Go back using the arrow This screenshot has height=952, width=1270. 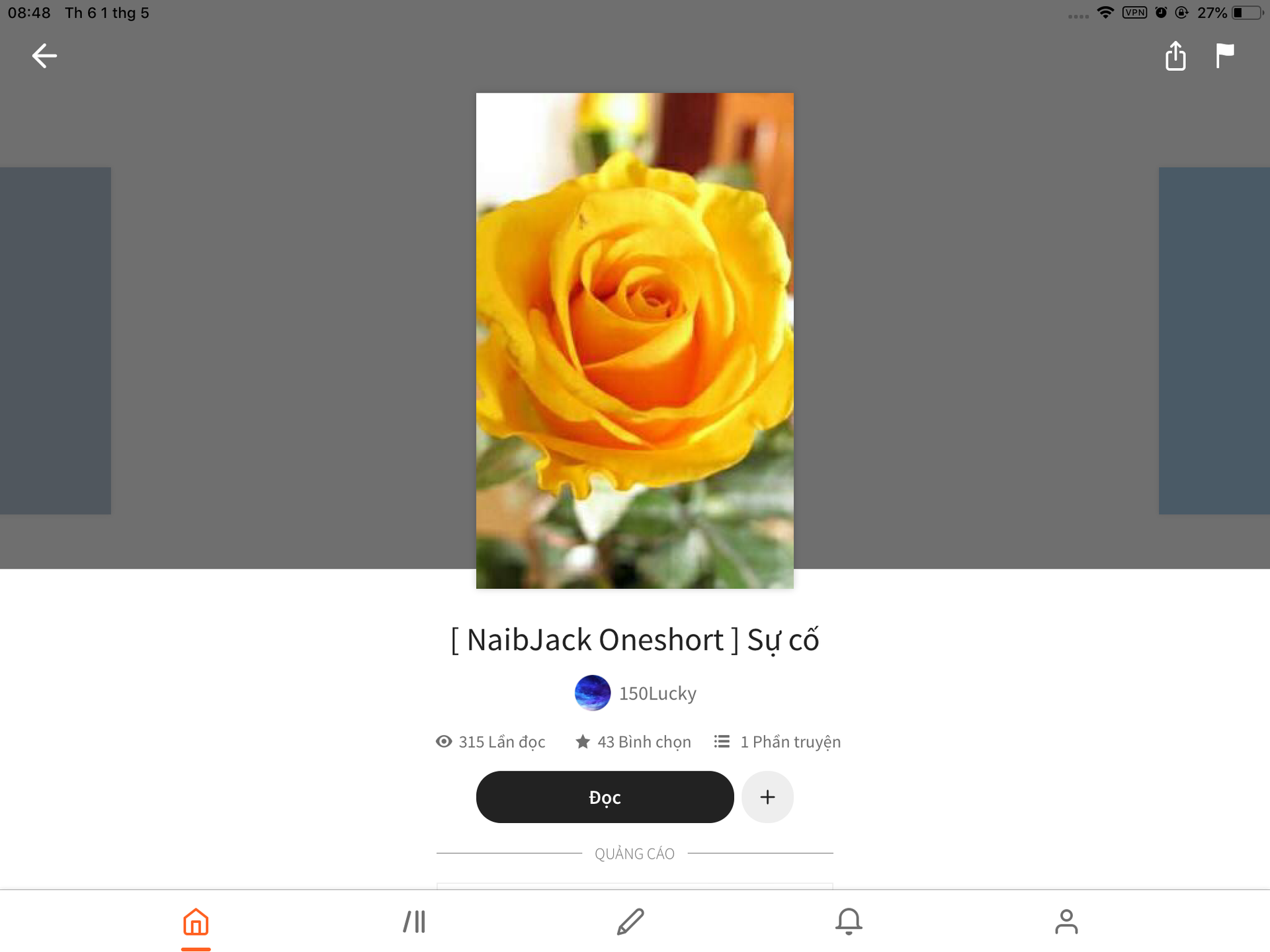(44, 56)
